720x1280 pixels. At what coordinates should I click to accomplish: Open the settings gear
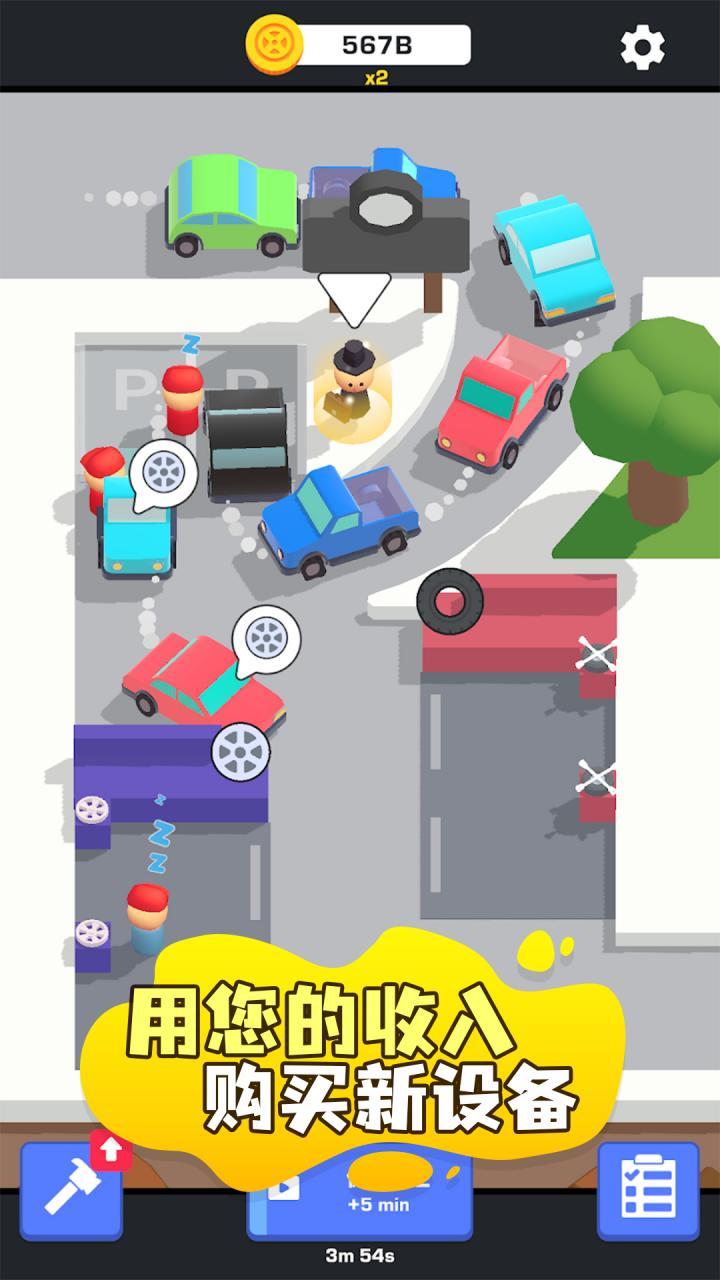coord(642,47)
